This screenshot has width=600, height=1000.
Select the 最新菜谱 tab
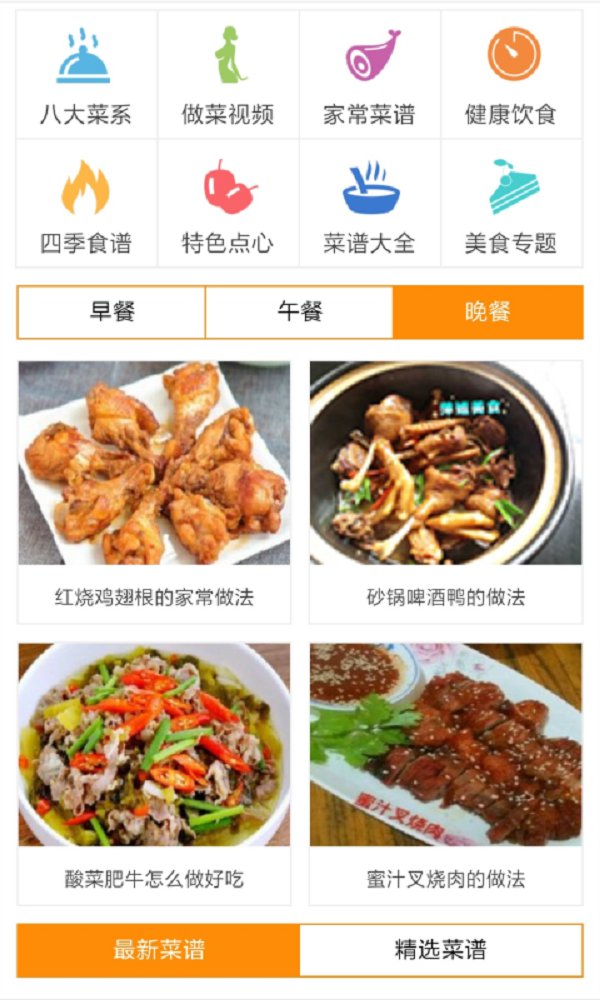click(158, 950)
